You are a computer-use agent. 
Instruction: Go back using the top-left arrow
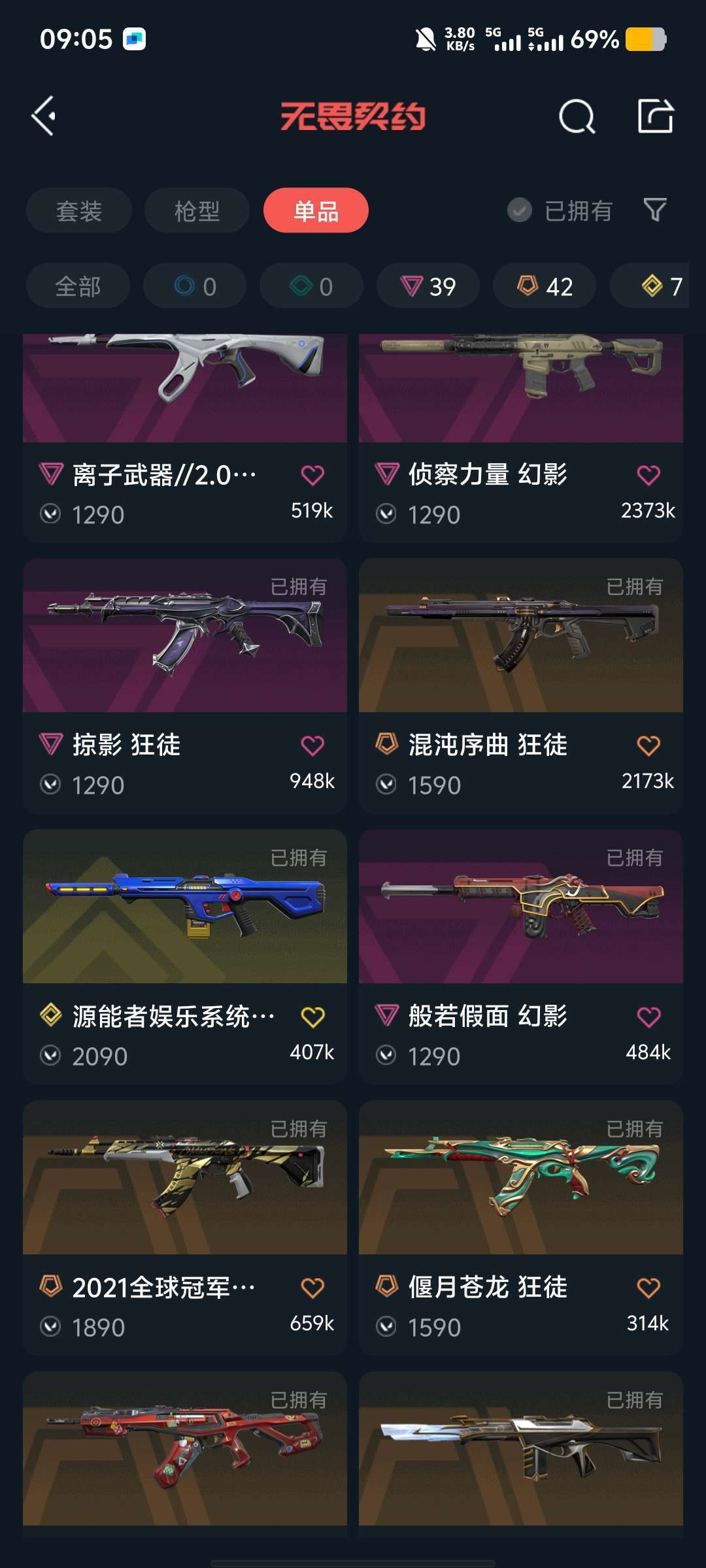coord(44,116)
